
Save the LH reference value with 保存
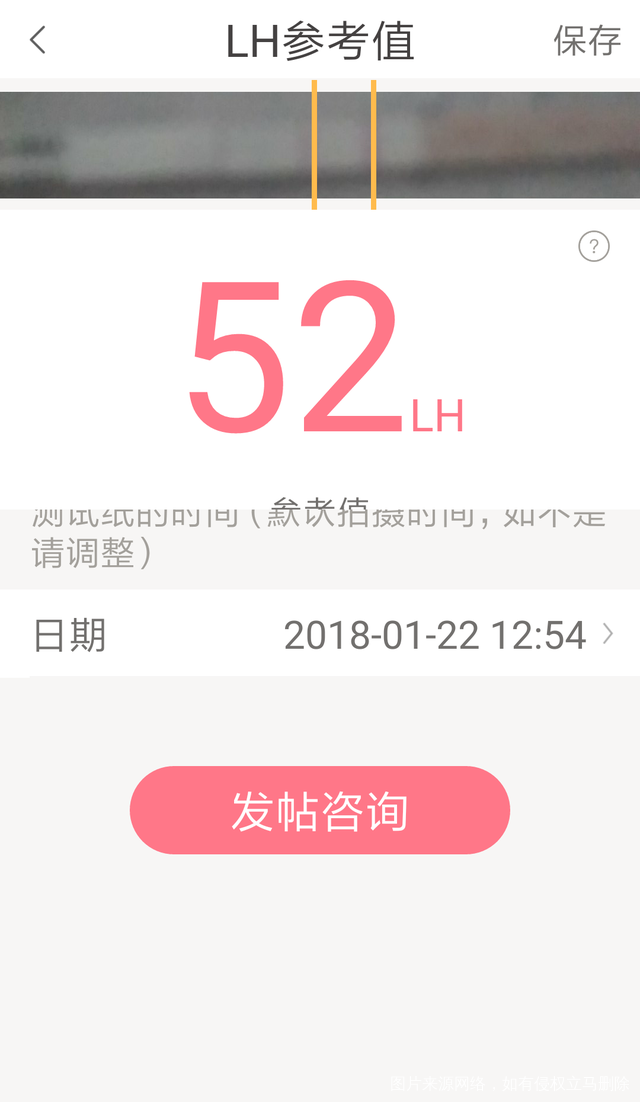pos(588,41)
